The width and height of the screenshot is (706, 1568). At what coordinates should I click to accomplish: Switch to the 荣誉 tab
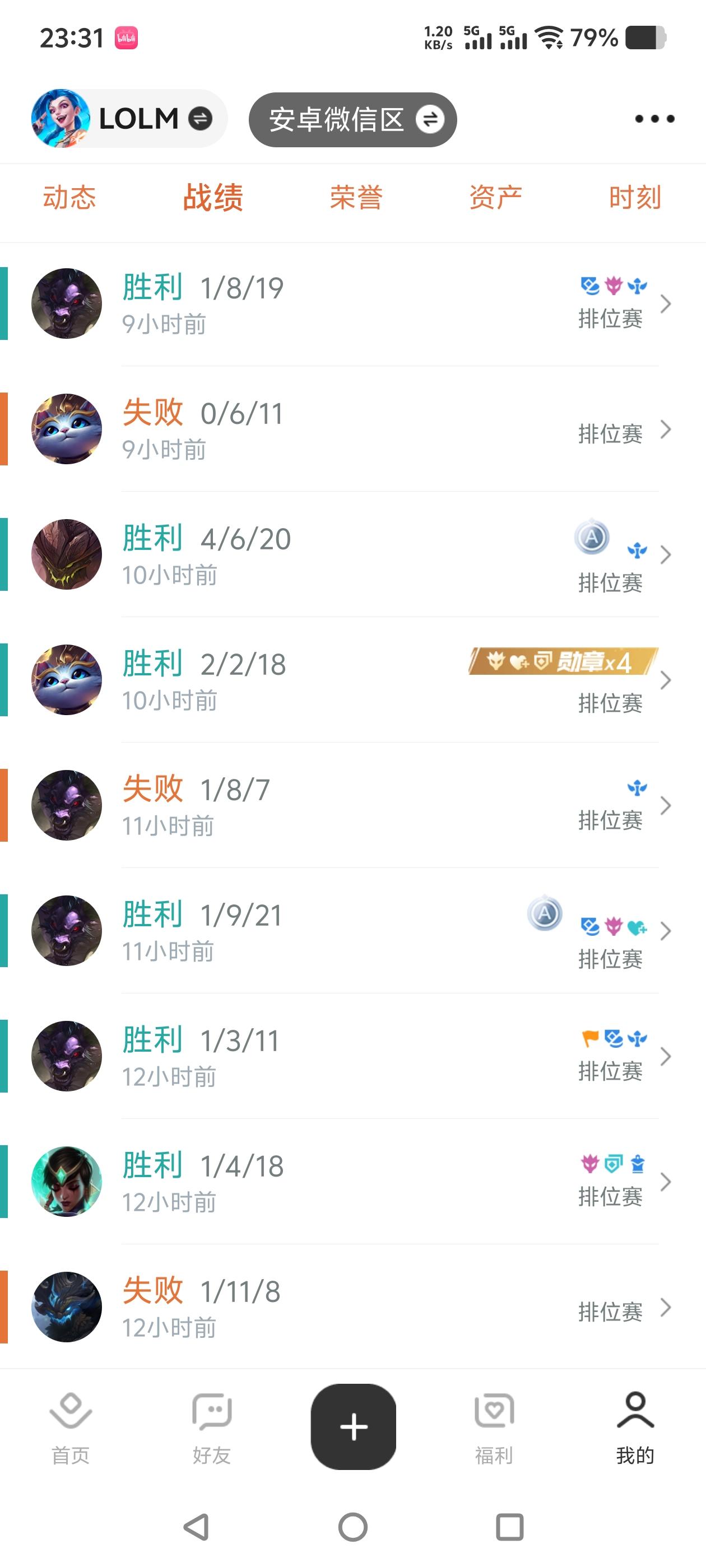pyautogui.click(x=356, y=196)
